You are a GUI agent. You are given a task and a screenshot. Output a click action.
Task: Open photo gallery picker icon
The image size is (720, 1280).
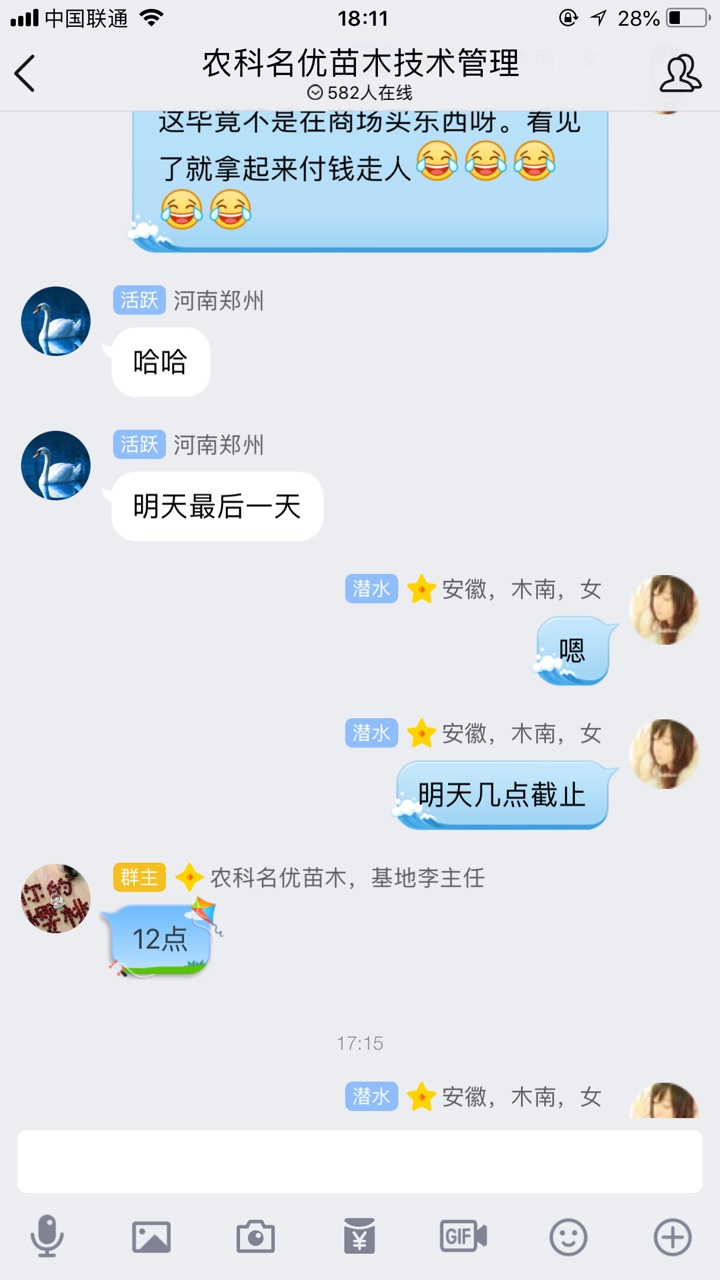(151, 1237)
